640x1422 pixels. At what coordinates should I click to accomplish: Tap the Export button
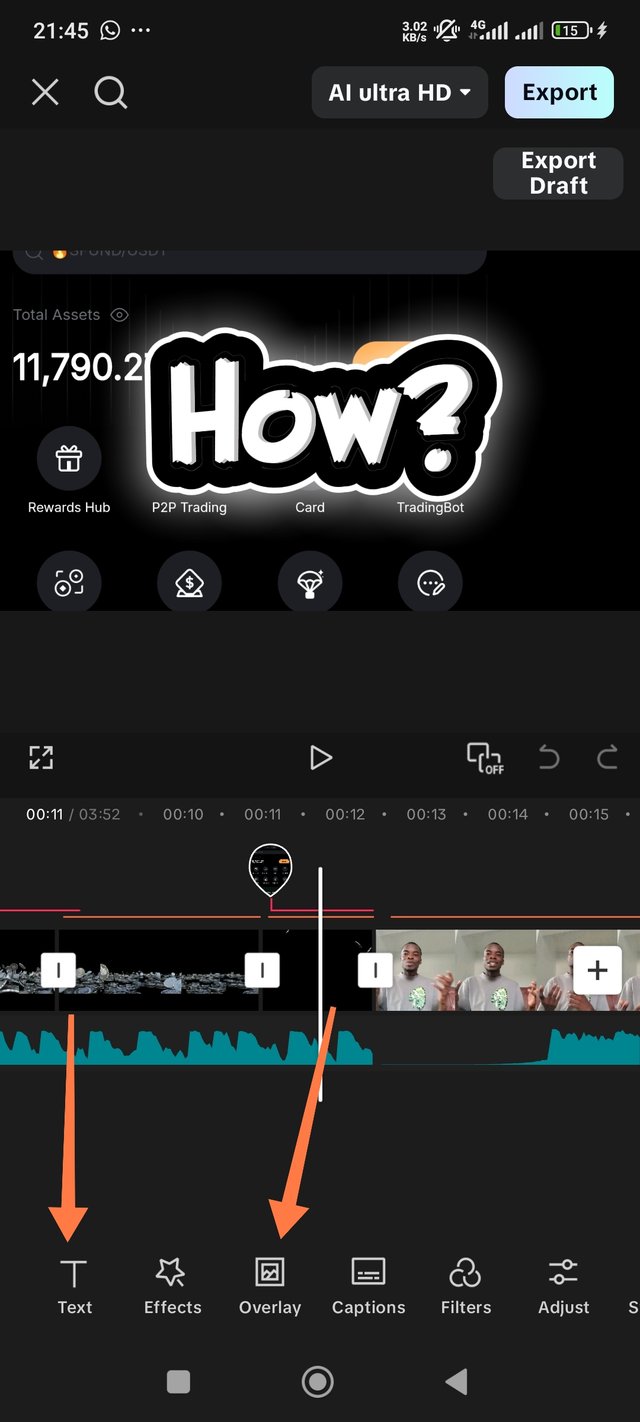pos(559,93)
